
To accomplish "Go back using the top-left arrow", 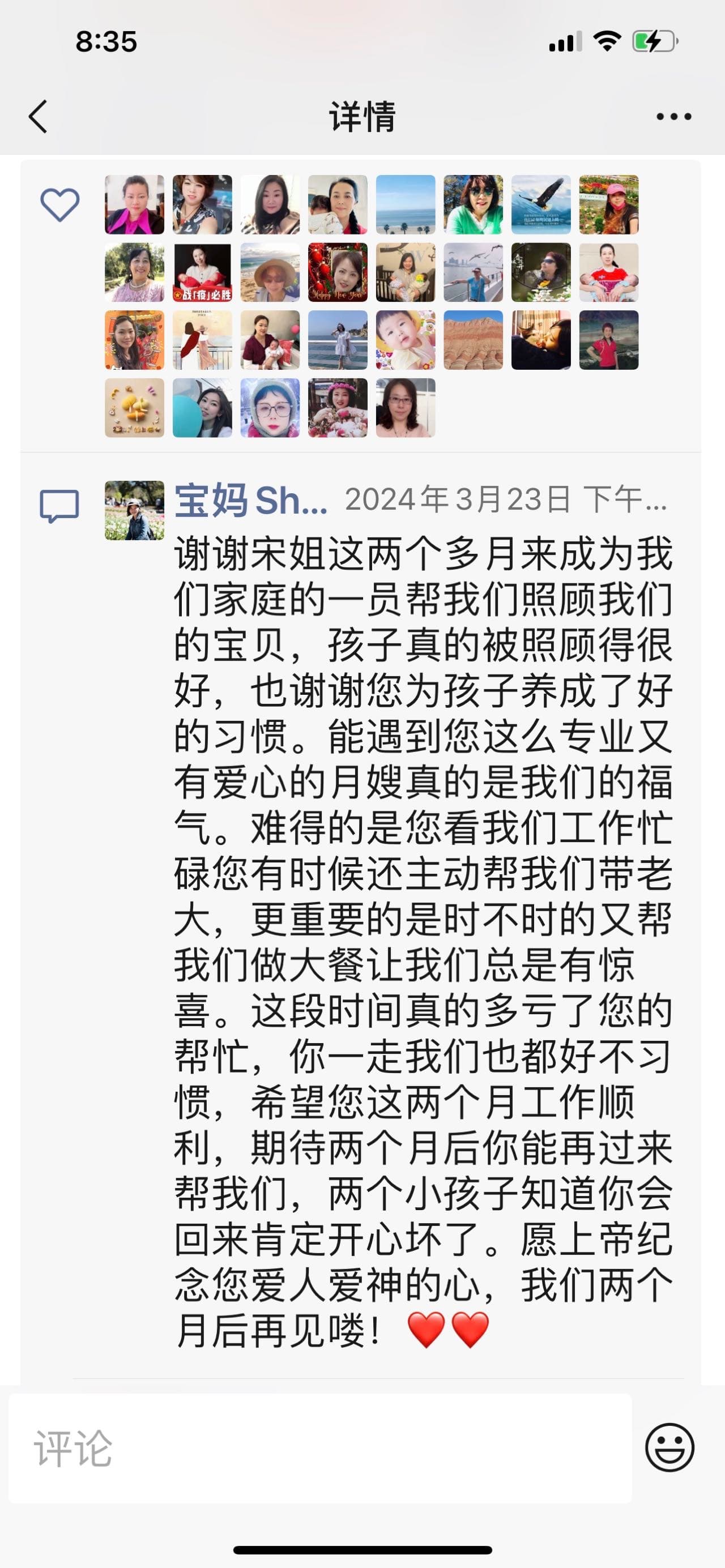I will [38, 116].
